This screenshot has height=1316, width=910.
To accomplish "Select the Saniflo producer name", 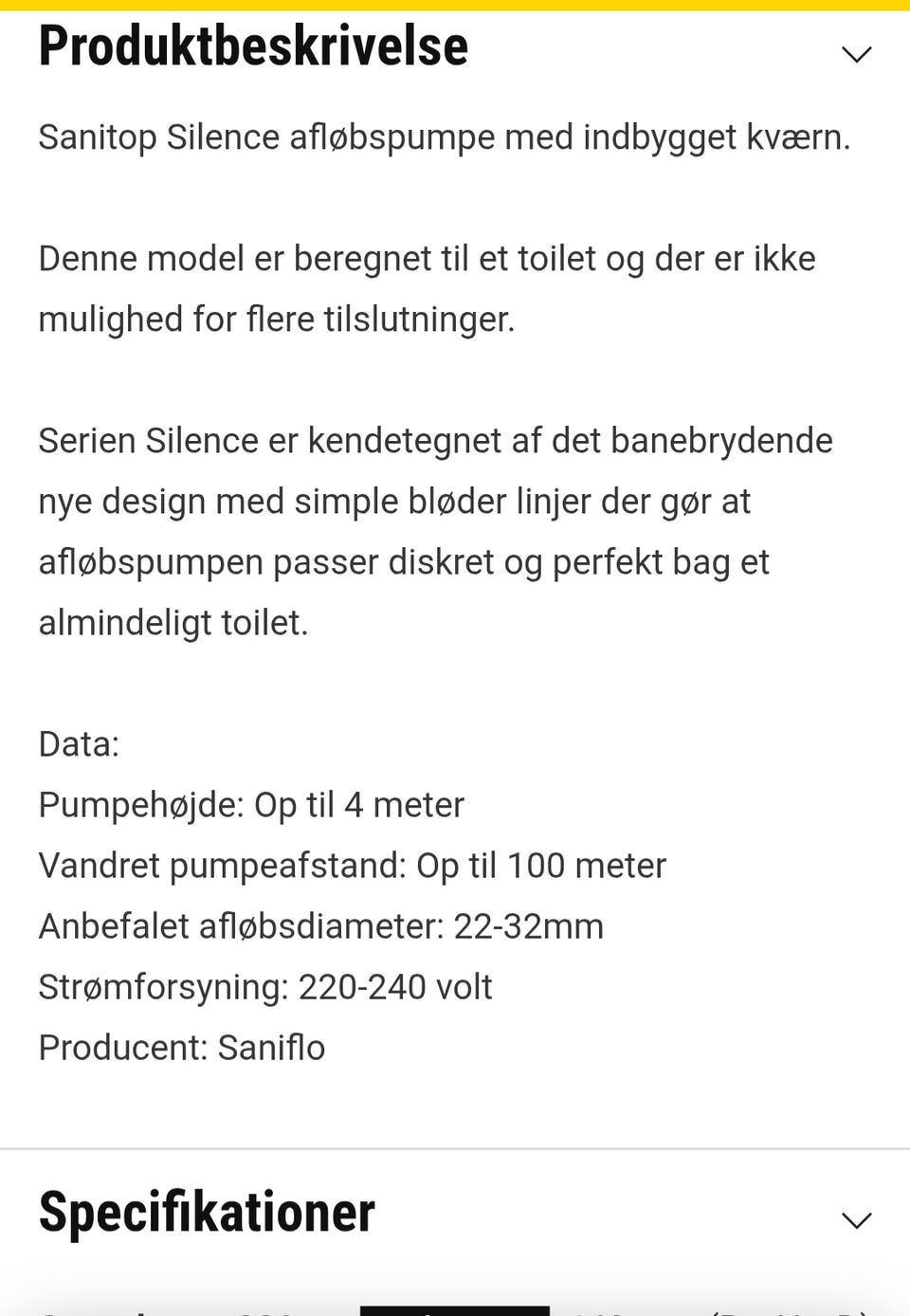I will point(269,1048).
